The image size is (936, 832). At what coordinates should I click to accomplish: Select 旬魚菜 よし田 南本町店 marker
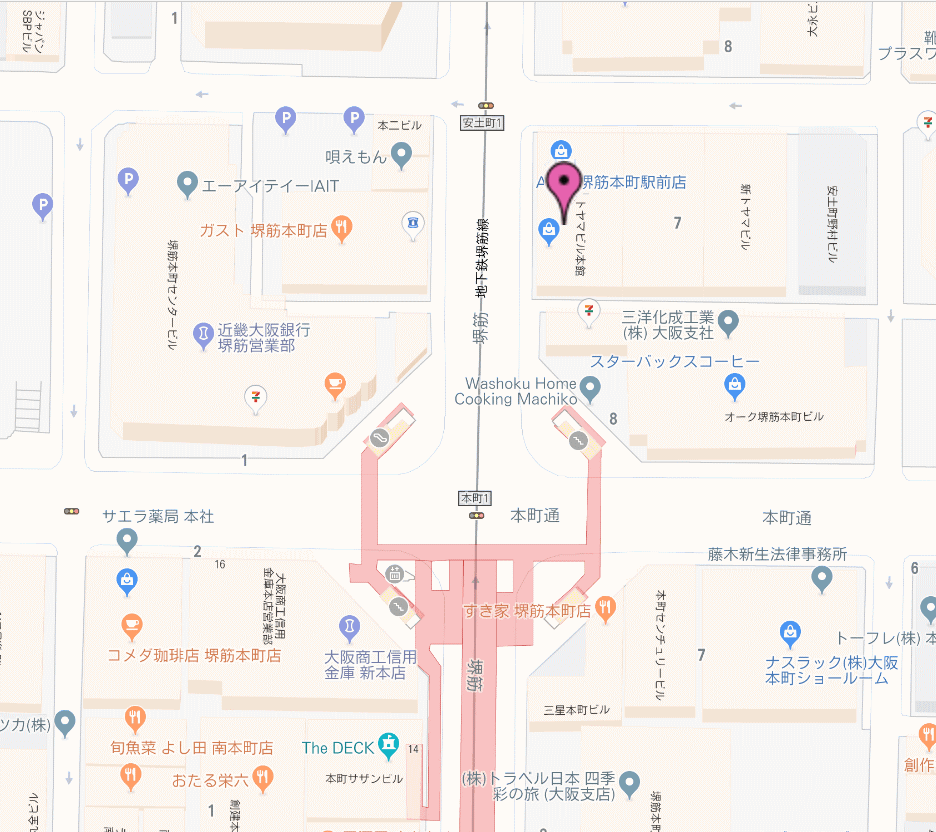(x=134, y=718)
